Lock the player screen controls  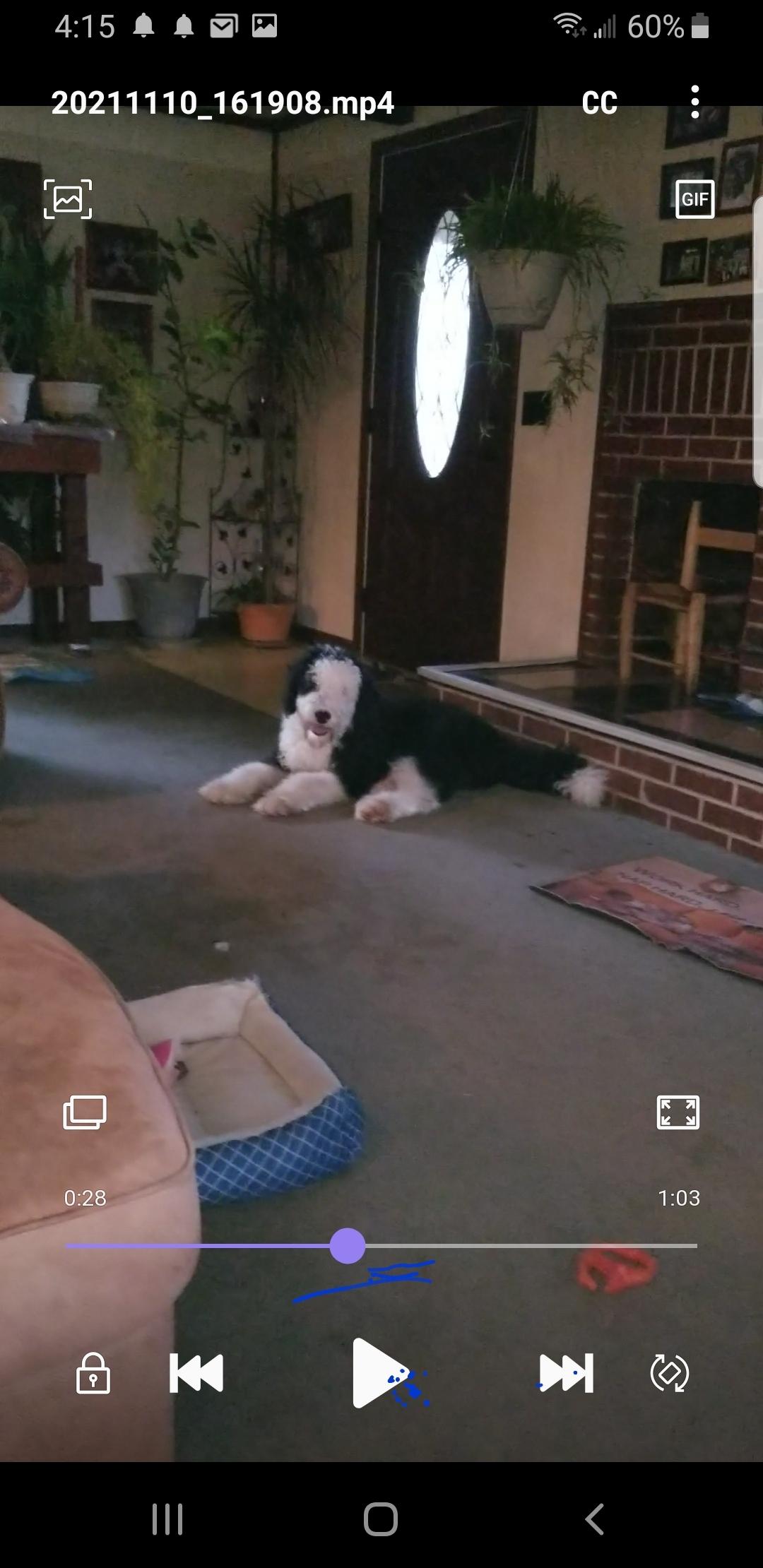click(93, 1373)
